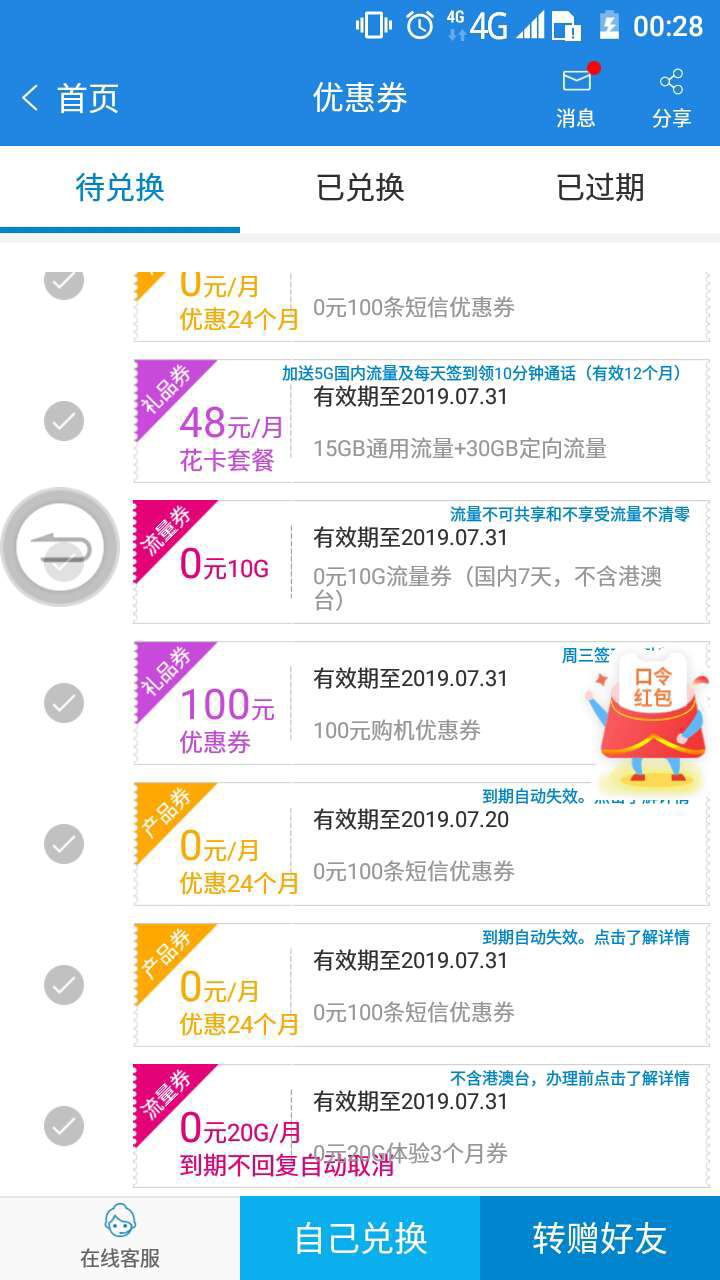Check the 0元20G/月 流量券 checkbox
The height and width of the screenshot is (1280, 720).
point(64,1126)
